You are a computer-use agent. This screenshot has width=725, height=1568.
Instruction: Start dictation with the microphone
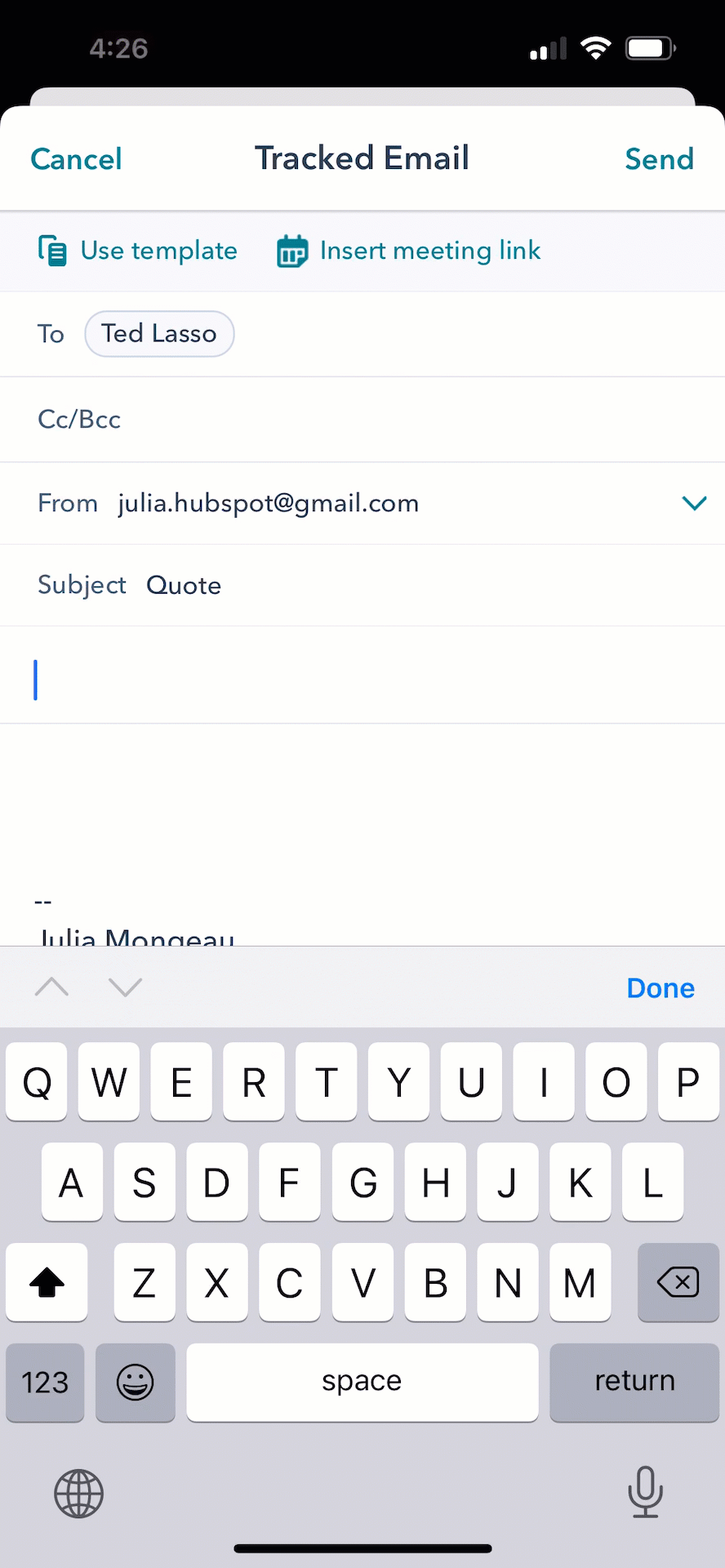[x=645, y=1492]
